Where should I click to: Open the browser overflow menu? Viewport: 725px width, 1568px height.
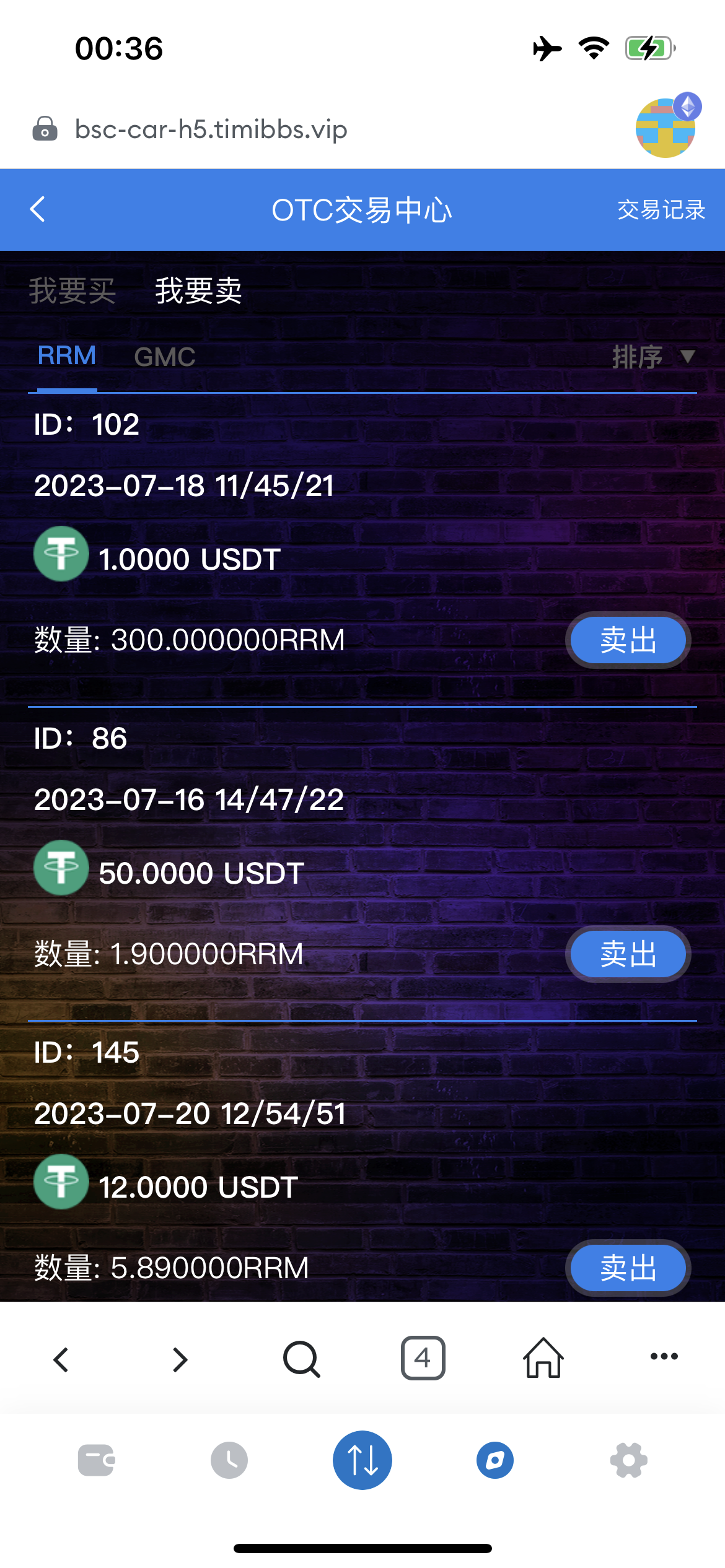[x=664, y=1356]
